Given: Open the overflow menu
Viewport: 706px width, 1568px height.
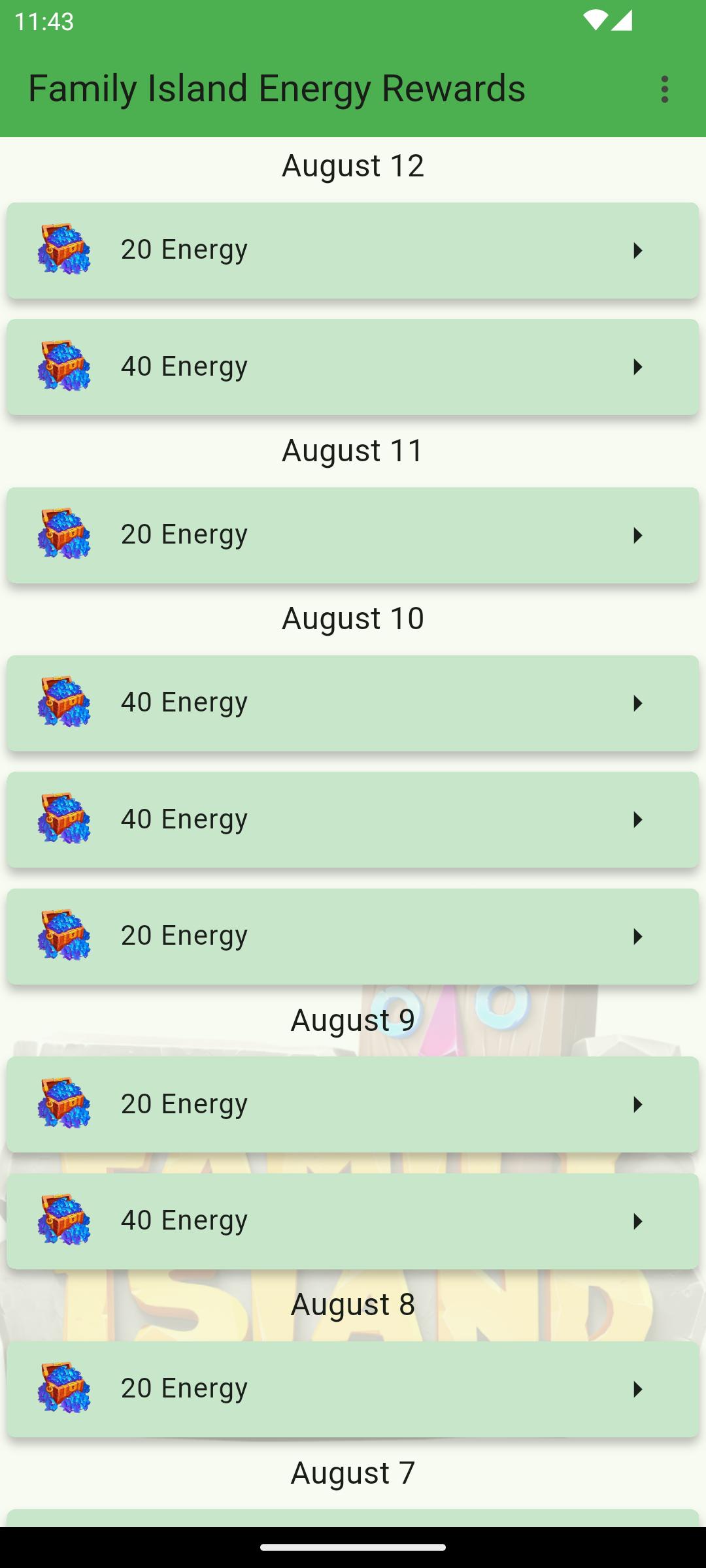Looking at the screenshot, I should coord(664,89).
